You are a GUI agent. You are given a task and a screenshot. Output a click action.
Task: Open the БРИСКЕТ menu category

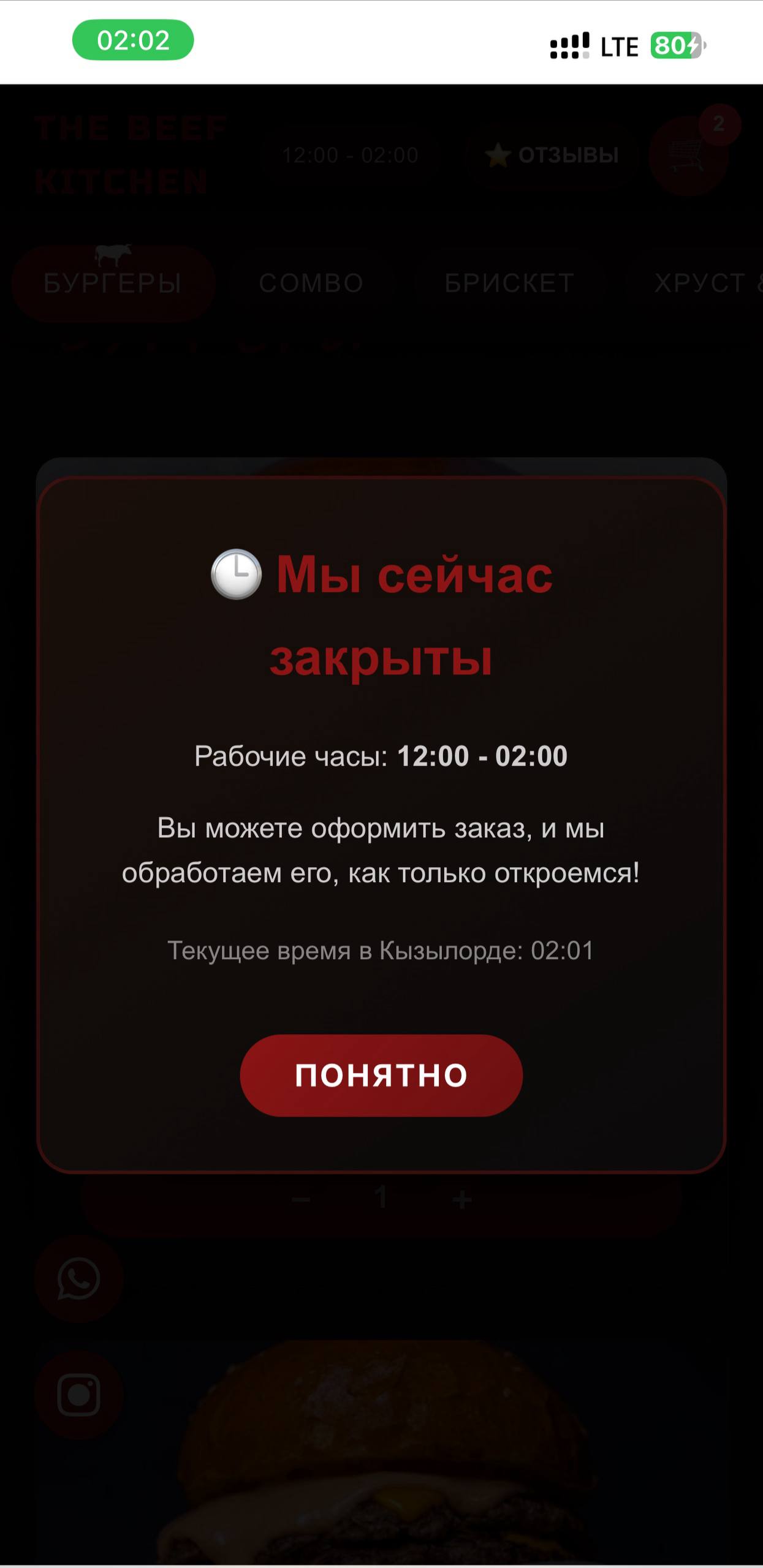click(509, 282)
